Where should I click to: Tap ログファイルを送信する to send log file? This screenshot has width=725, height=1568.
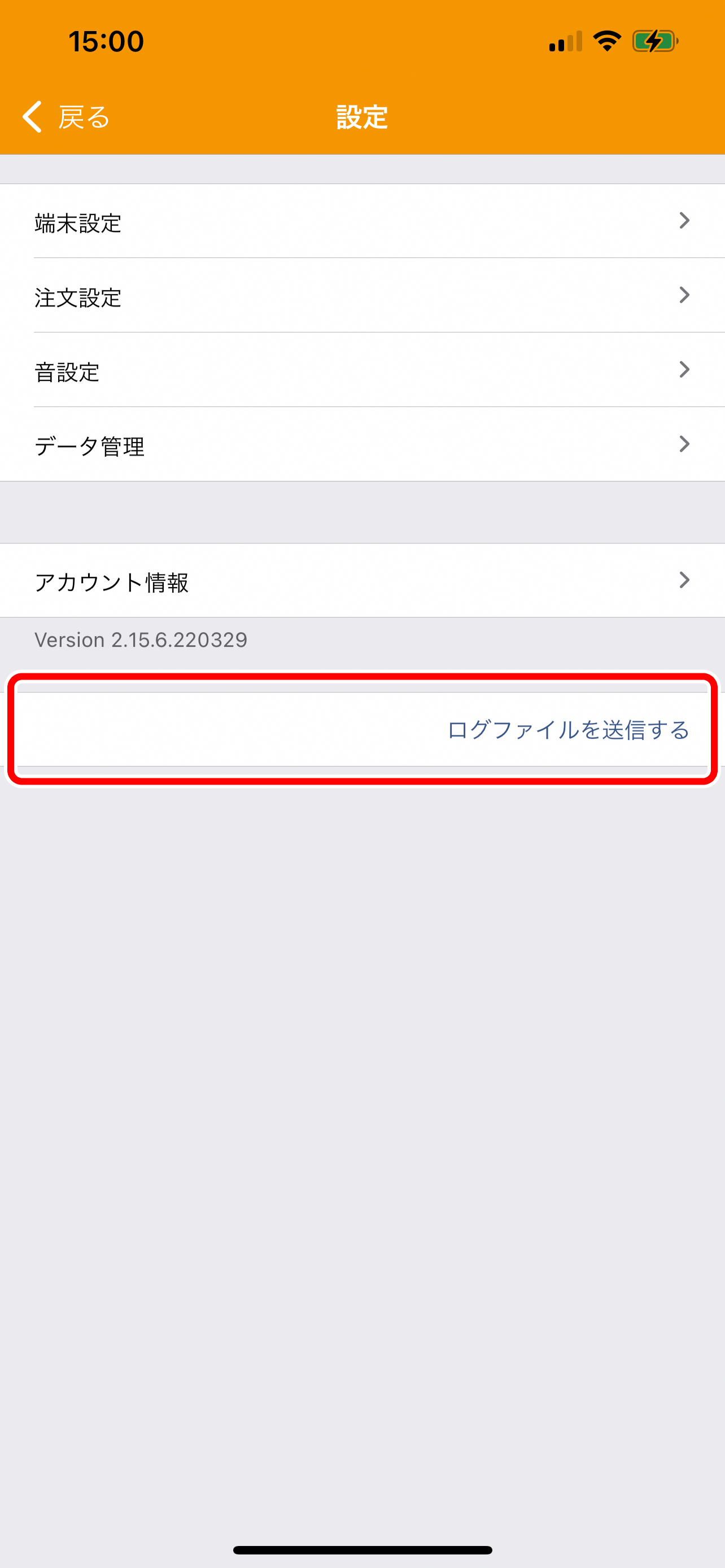[567, 729]
